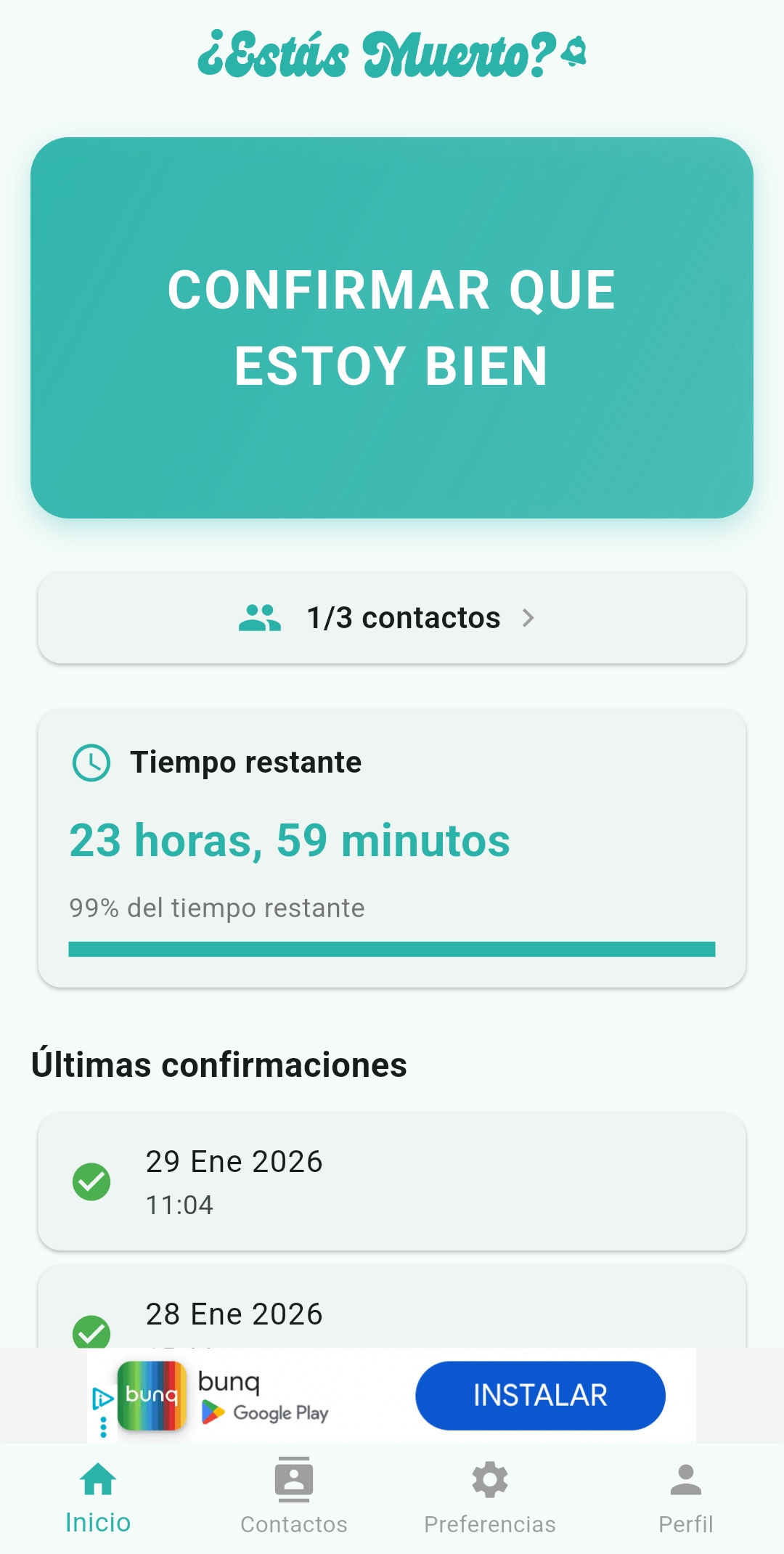Click the Google Play icon in the banner
Image resolution: width=784 pixels, height=1554 pixels.
214,1412
